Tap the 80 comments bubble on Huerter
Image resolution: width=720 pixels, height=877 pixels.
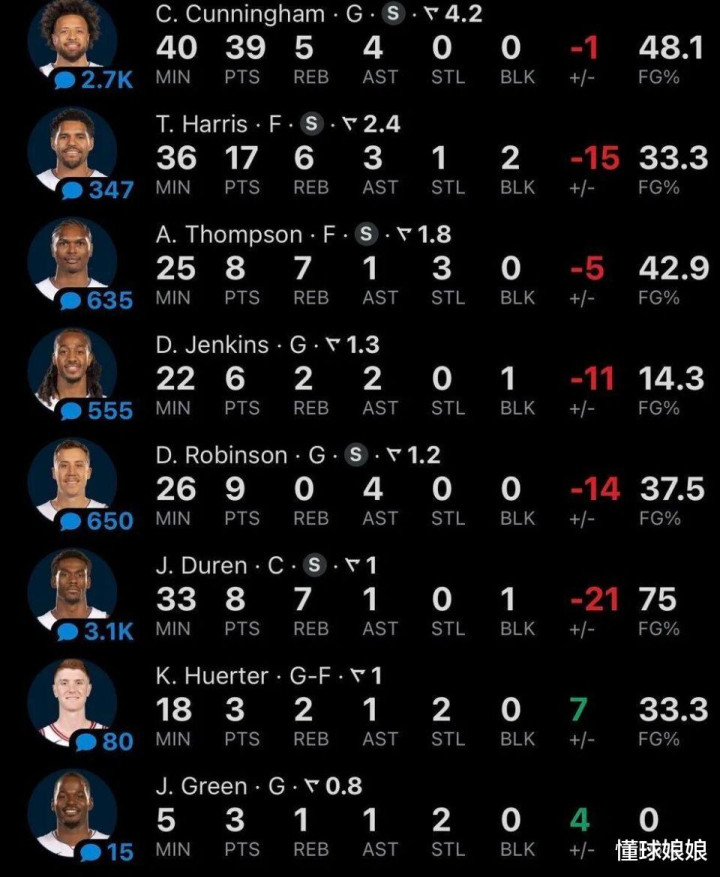[x=104, y=741]
